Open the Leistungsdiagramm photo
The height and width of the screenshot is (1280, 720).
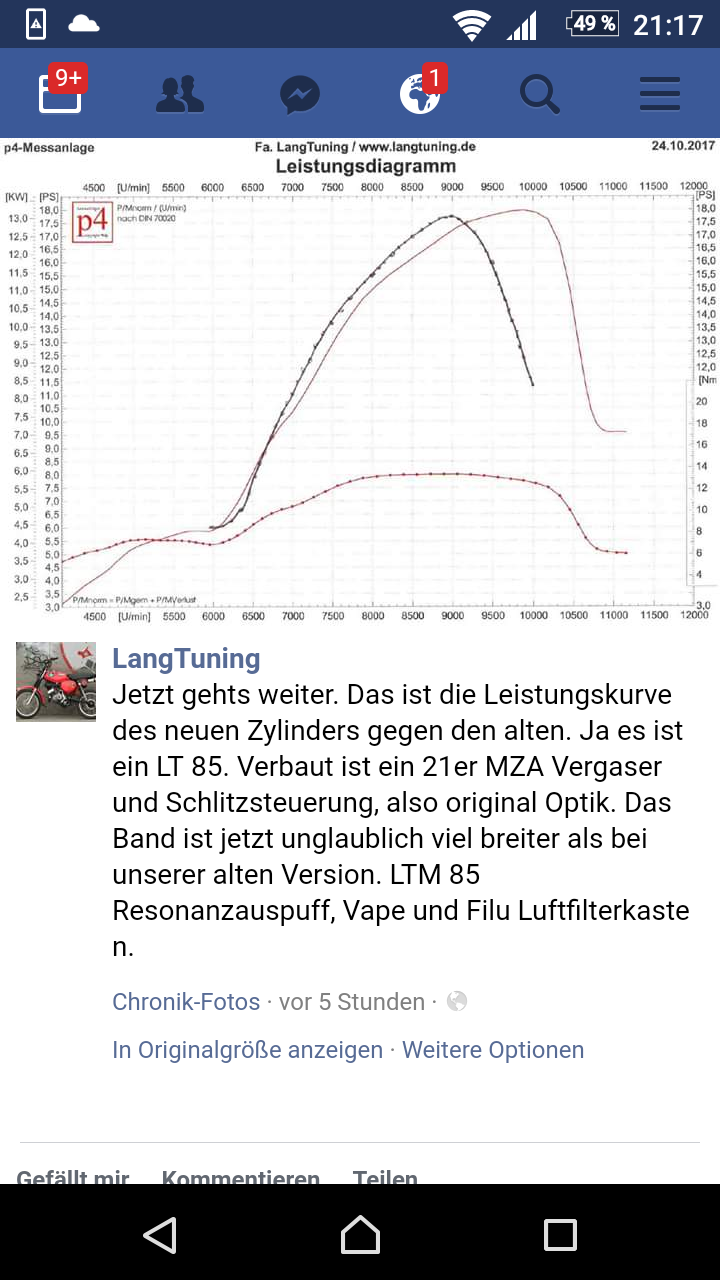(360, 381)
